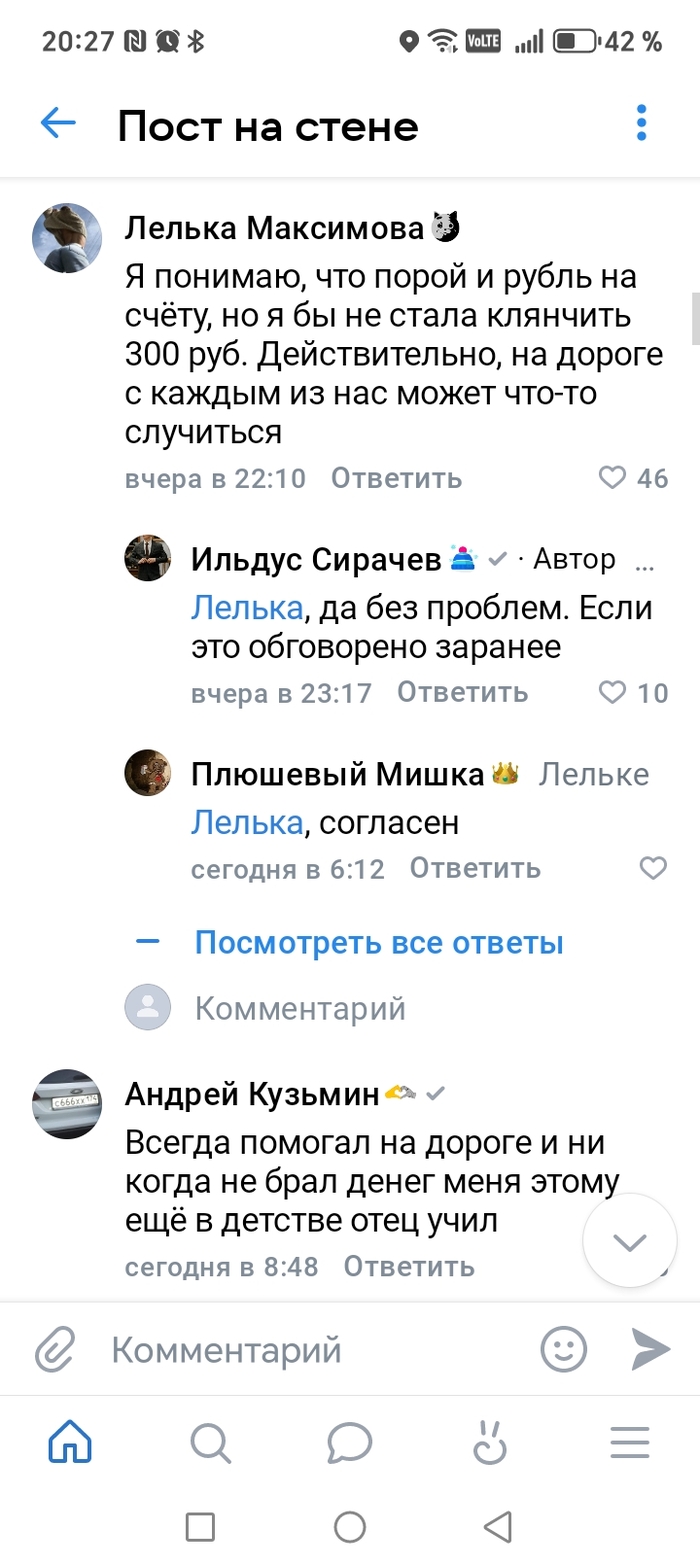The image size is (700, 1565).
Task: Jump down with the round arrow button
Action: [630, 1242]
